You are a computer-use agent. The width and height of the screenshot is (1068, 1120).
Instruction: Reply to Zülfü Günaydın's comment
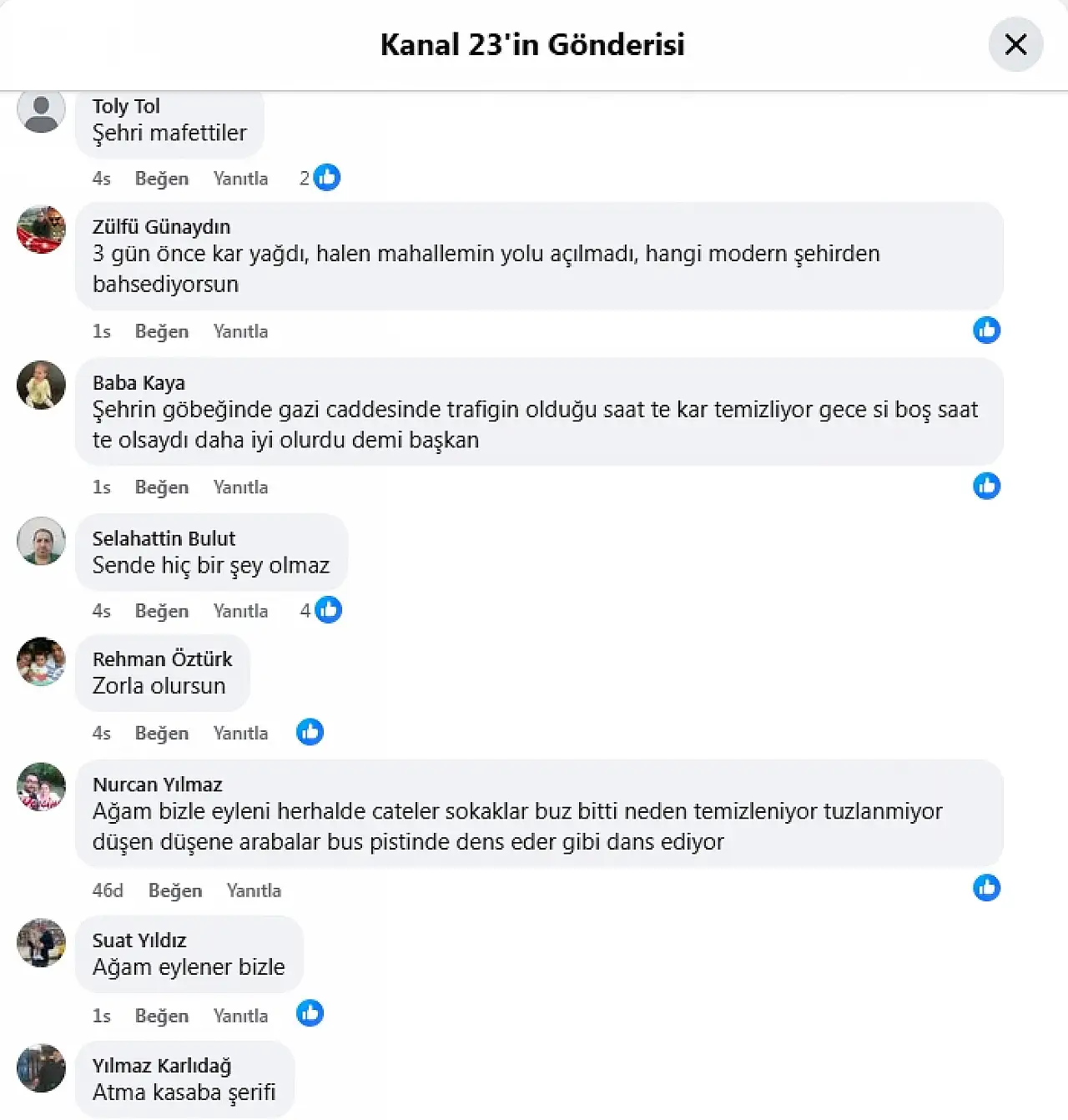(240, 331)
